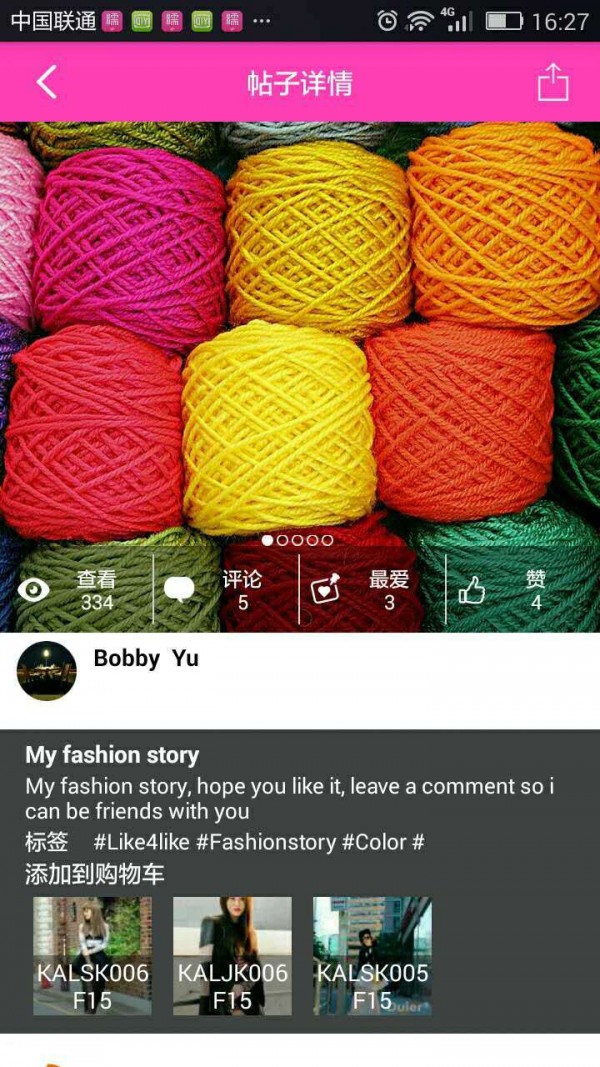Share this post
The width and height of the screenshot is (600, 1067).
(552, 82)
